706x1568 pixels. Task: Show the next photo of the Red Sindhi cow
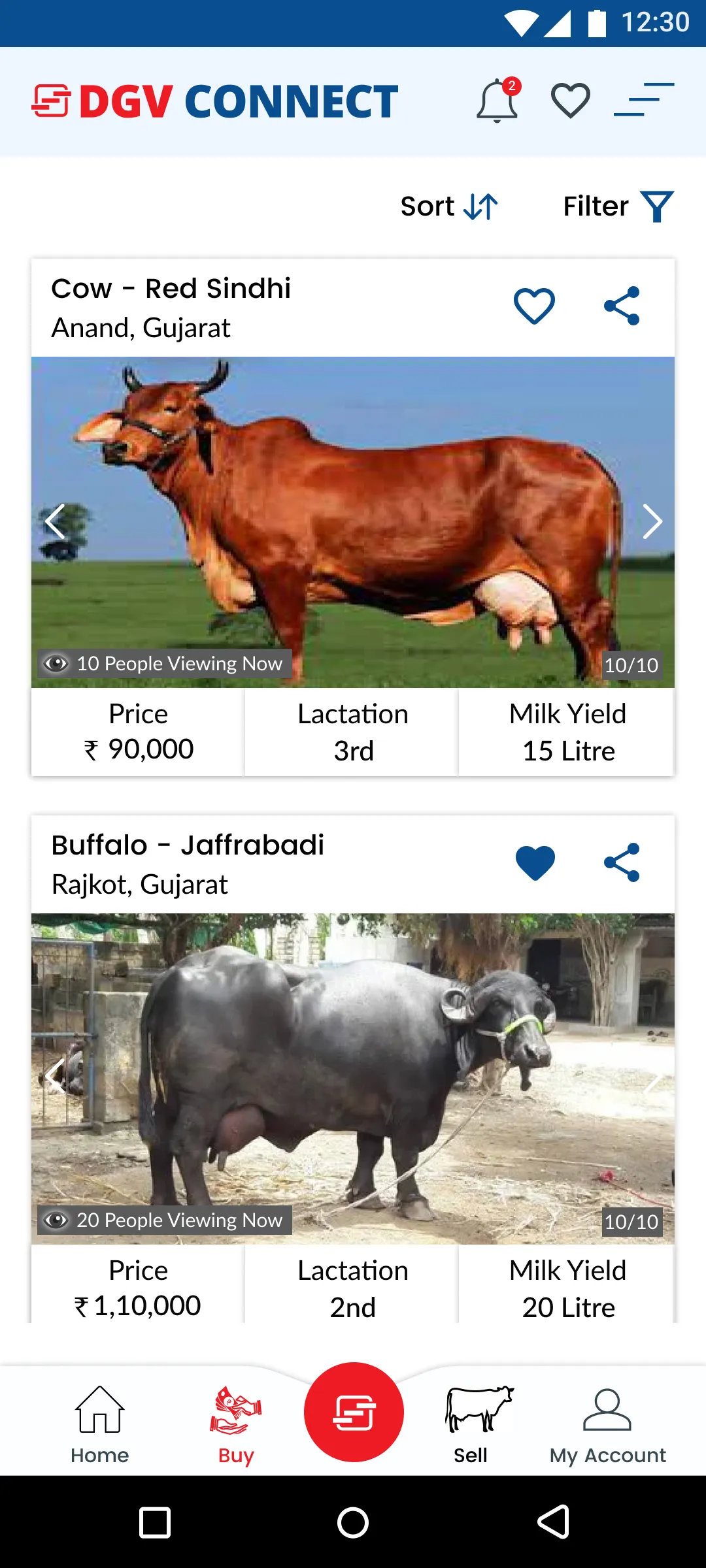652,521
